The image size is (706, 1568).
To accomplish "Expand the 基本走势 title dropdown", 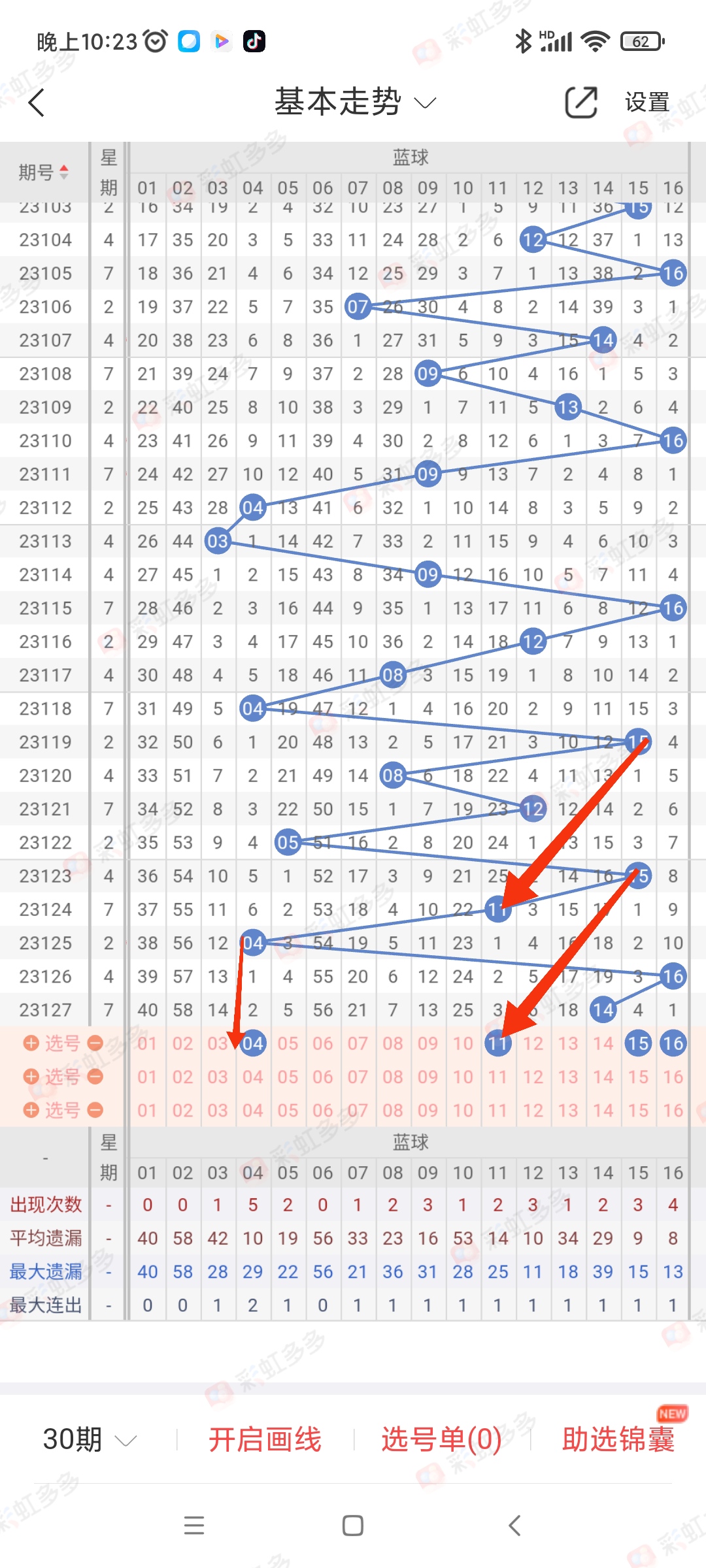I will (x=355, y=102).
